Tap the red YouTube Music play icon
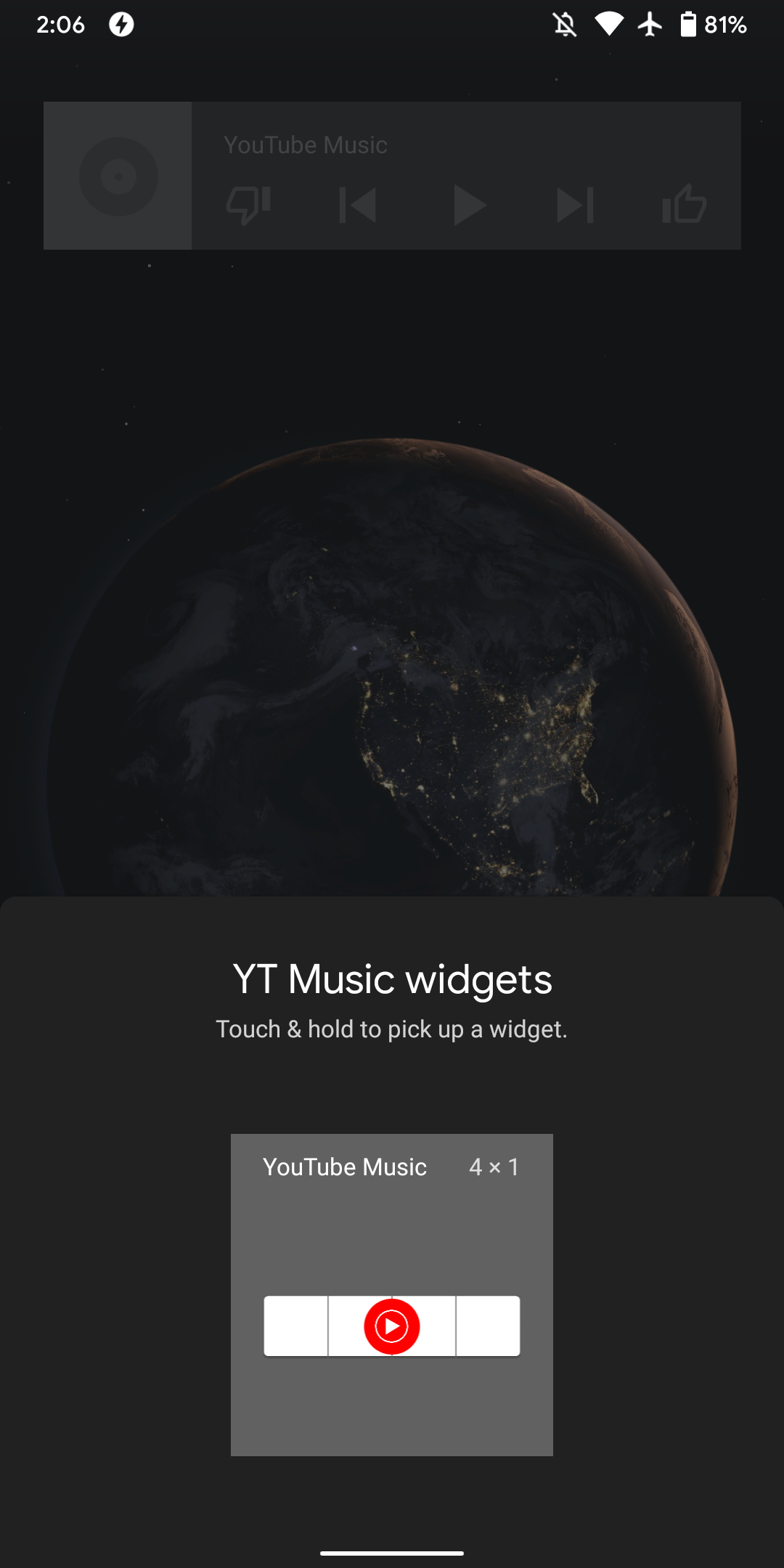Viewport: 784px width, 1568px height. [391, 1326]
